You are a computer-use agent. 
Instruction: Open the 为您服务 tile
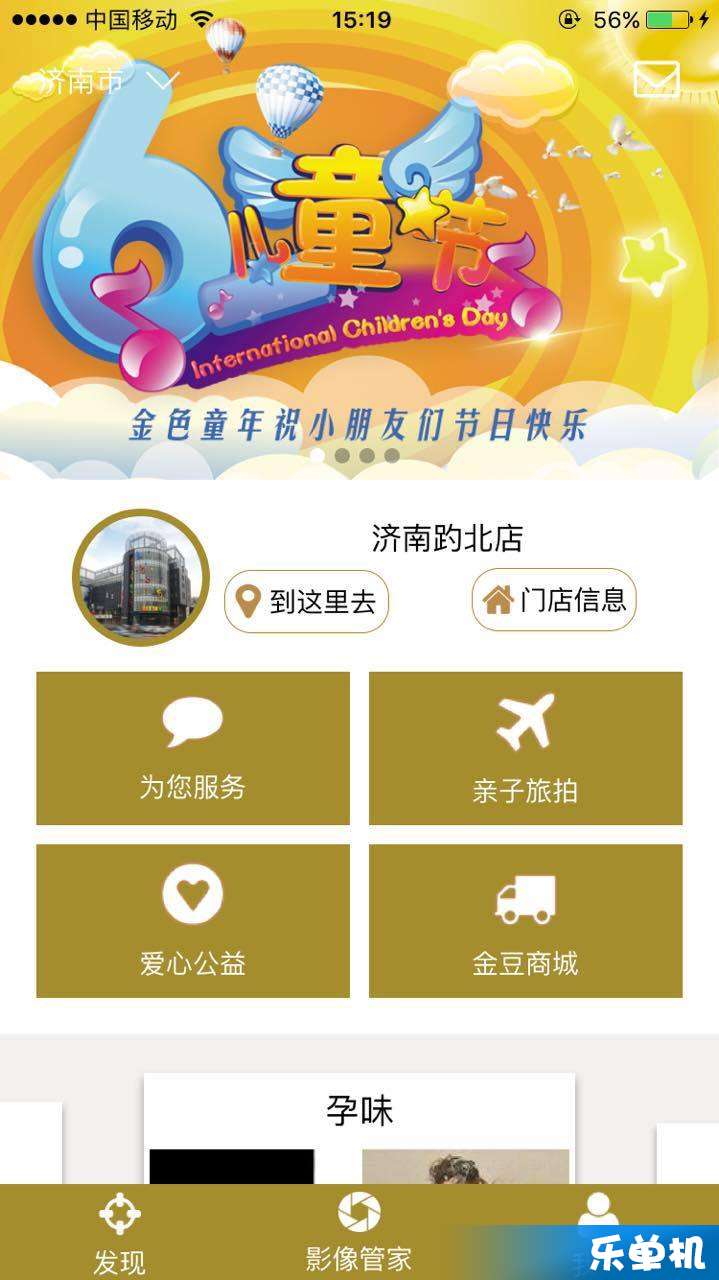point(193,748)
